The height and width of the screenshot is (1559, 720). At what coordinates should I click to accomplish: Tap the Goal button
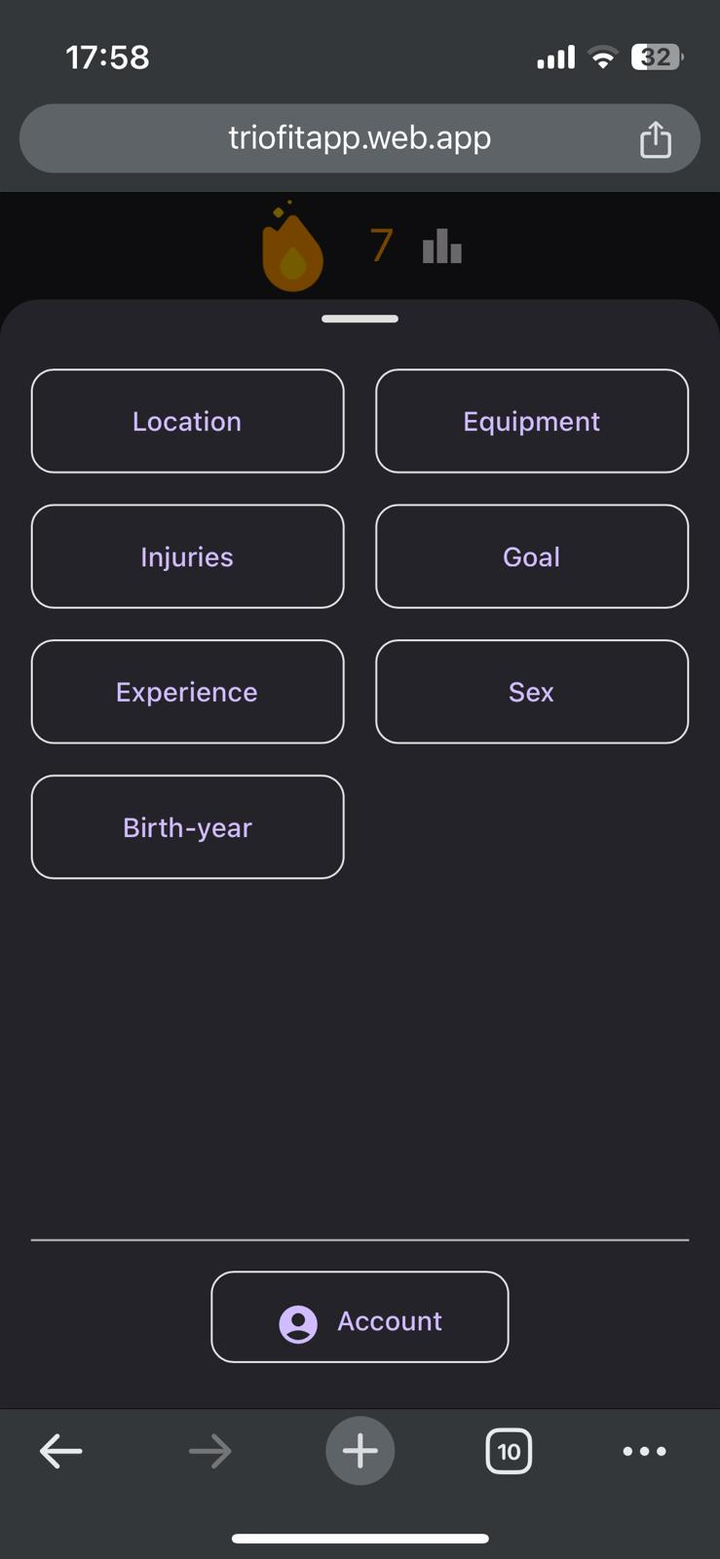[531, 557]
